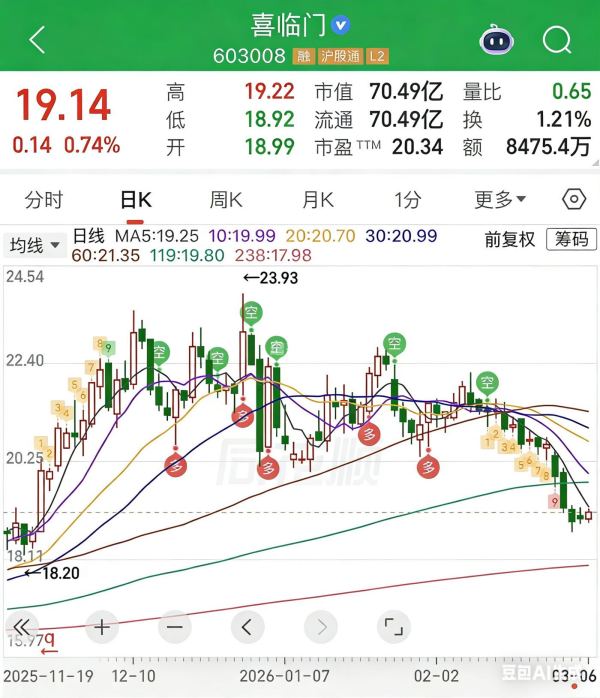Expand chart to full screen
Viewport: 600px width, 698px height.
tap(393, 628)
